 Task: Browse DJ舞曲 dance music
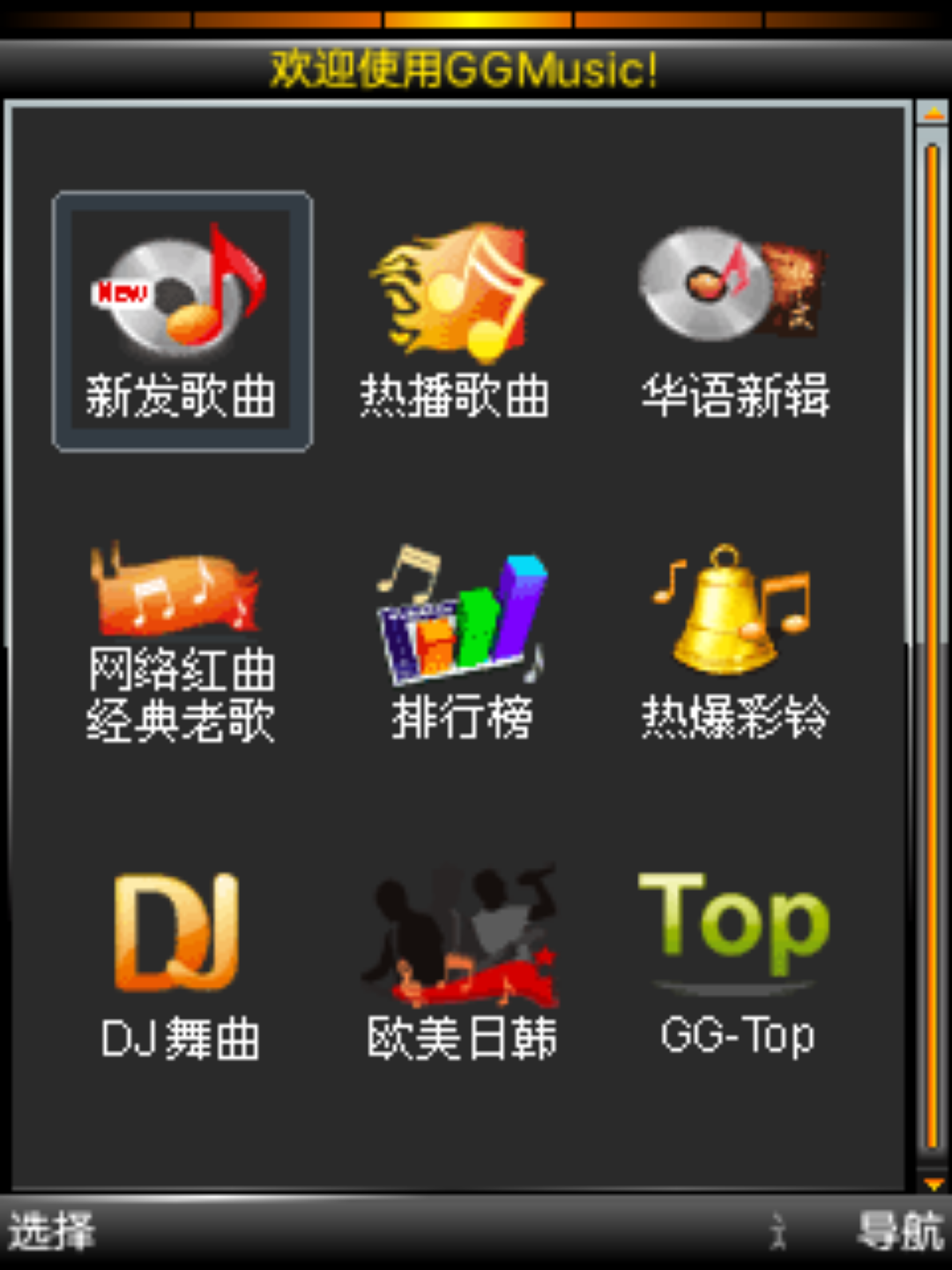click(x=180, y=965)
